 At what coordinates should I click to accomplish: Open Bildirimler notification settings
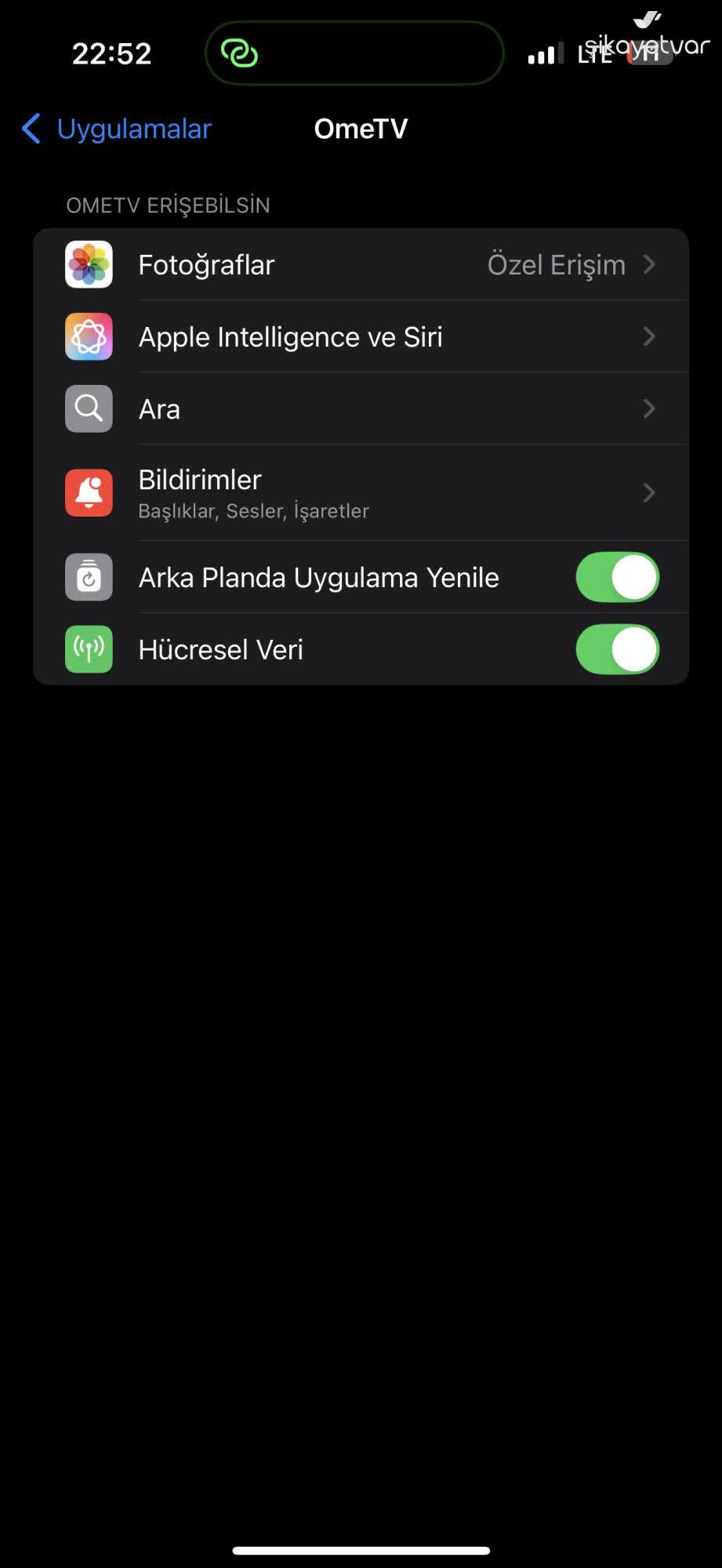361,493
